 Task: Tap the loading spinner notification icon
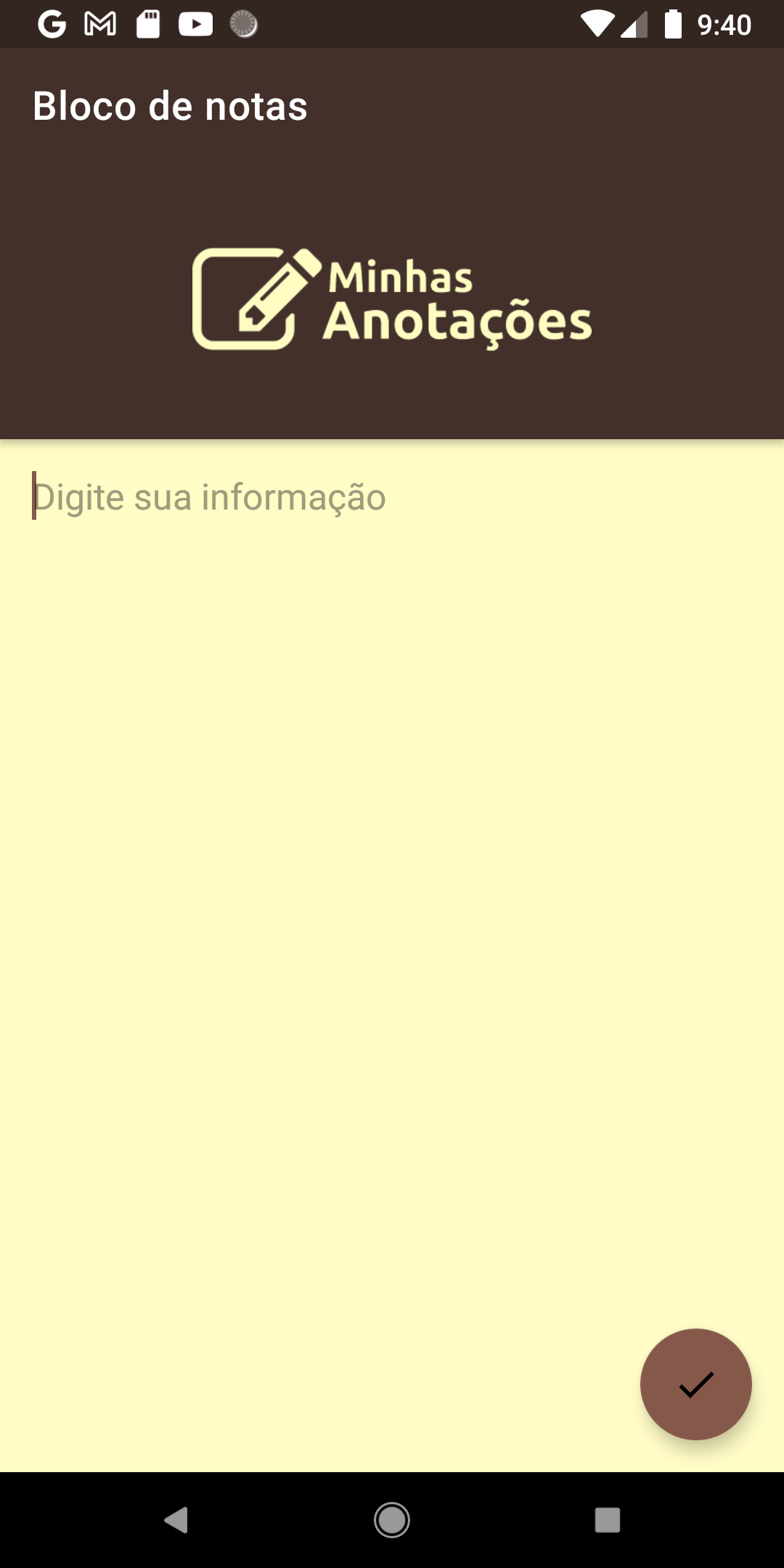pos(245,24)
